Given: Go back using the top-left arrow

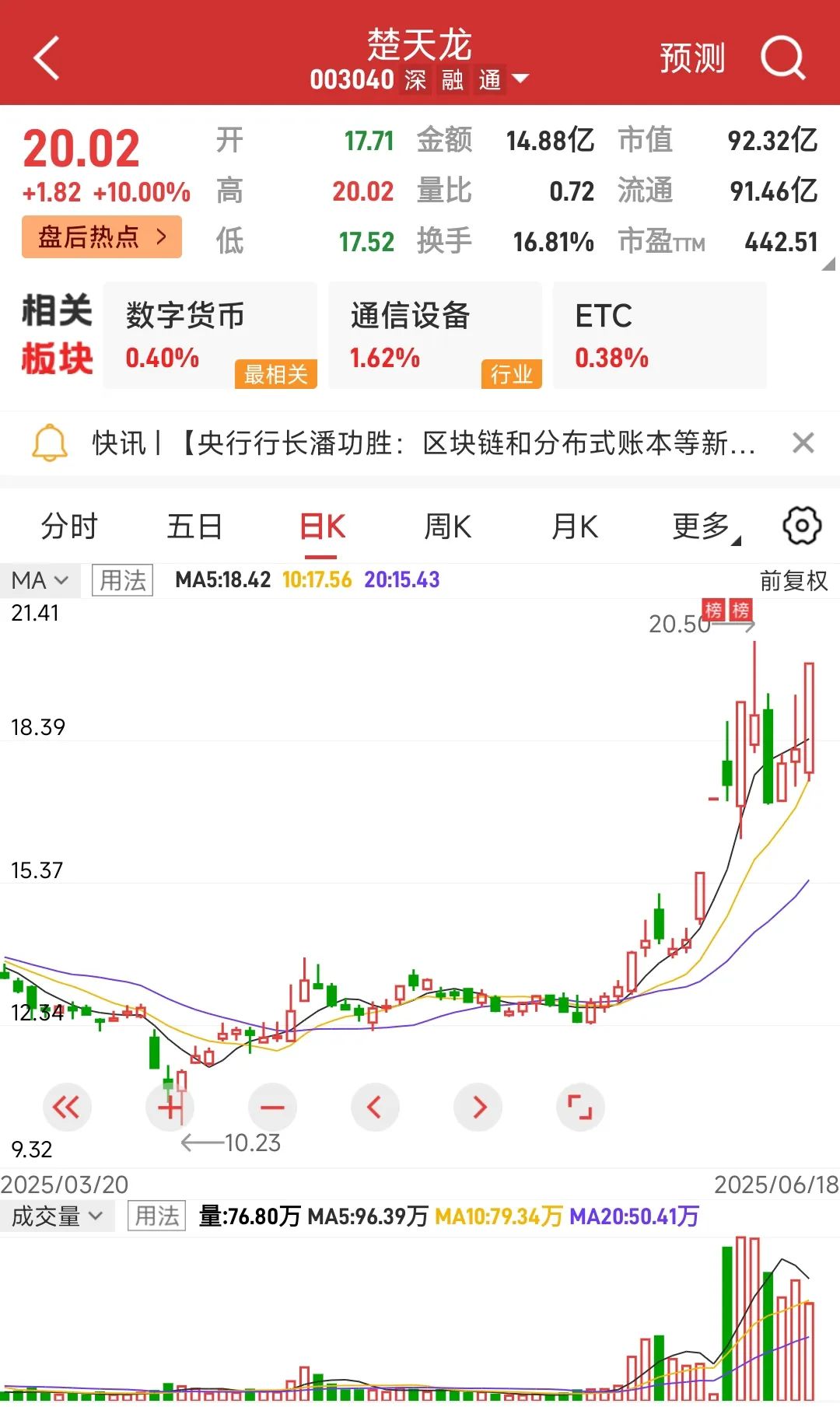Looking at the screenshot, I should click(x=47, y=58).
